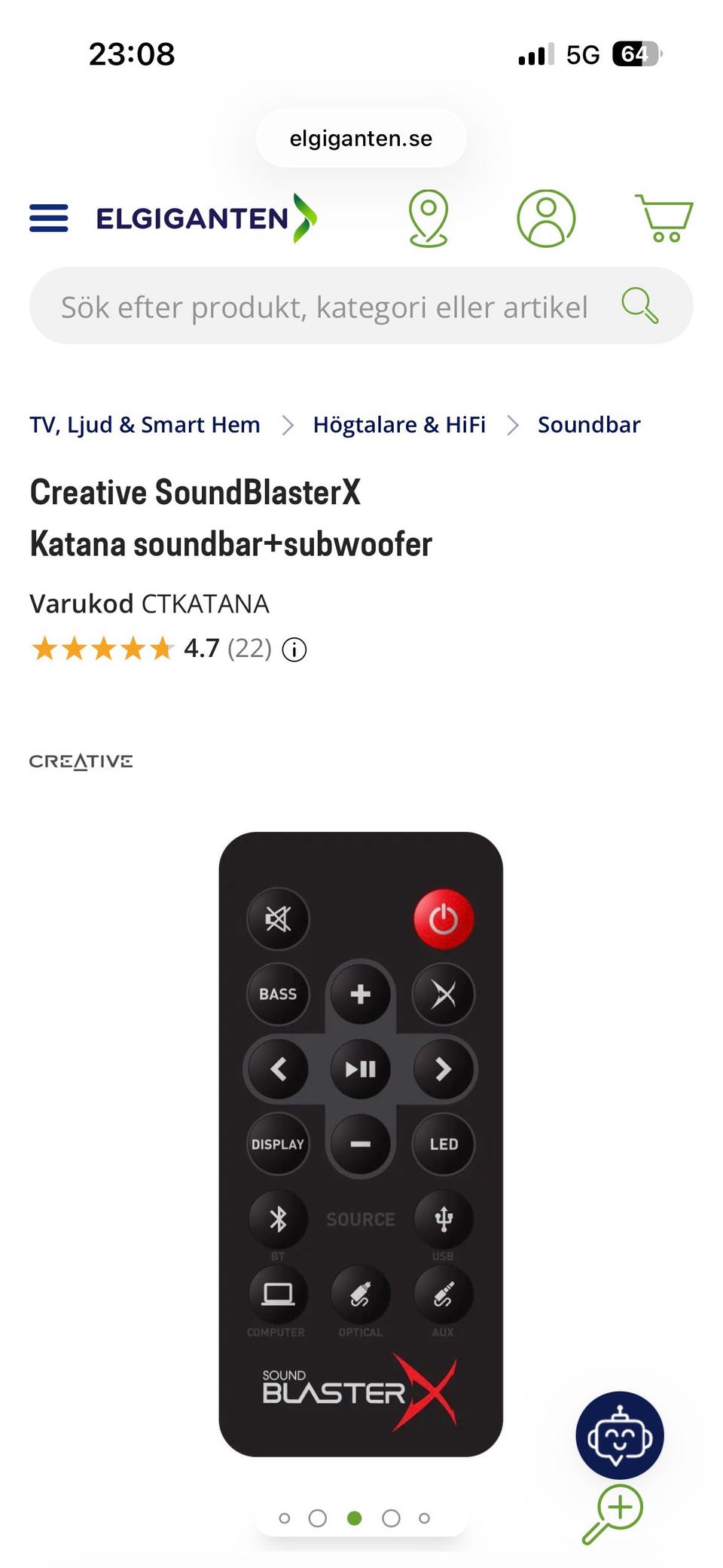This screenshot has height=1568, width=723.
Task: Open the hamburger menu
Action: coord(49,218)
